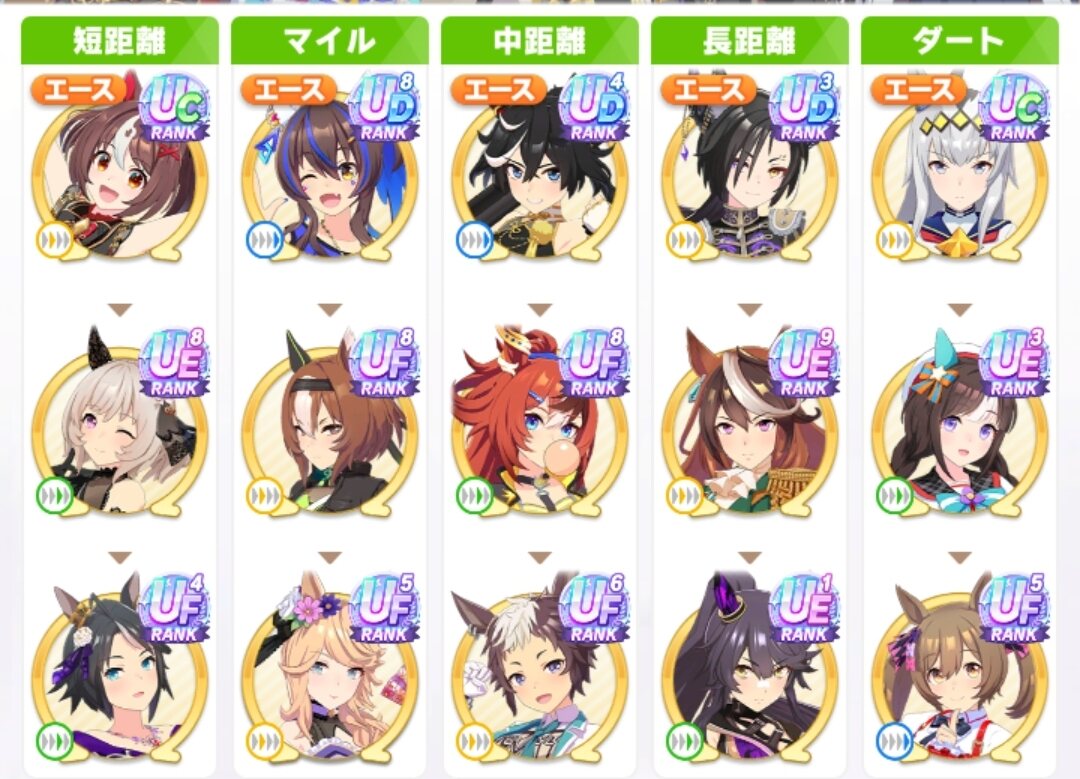Open the 長距離 member with UE9 rank
The height and width of the screenshot is (779, 1080).
click(x=750, y=426)
